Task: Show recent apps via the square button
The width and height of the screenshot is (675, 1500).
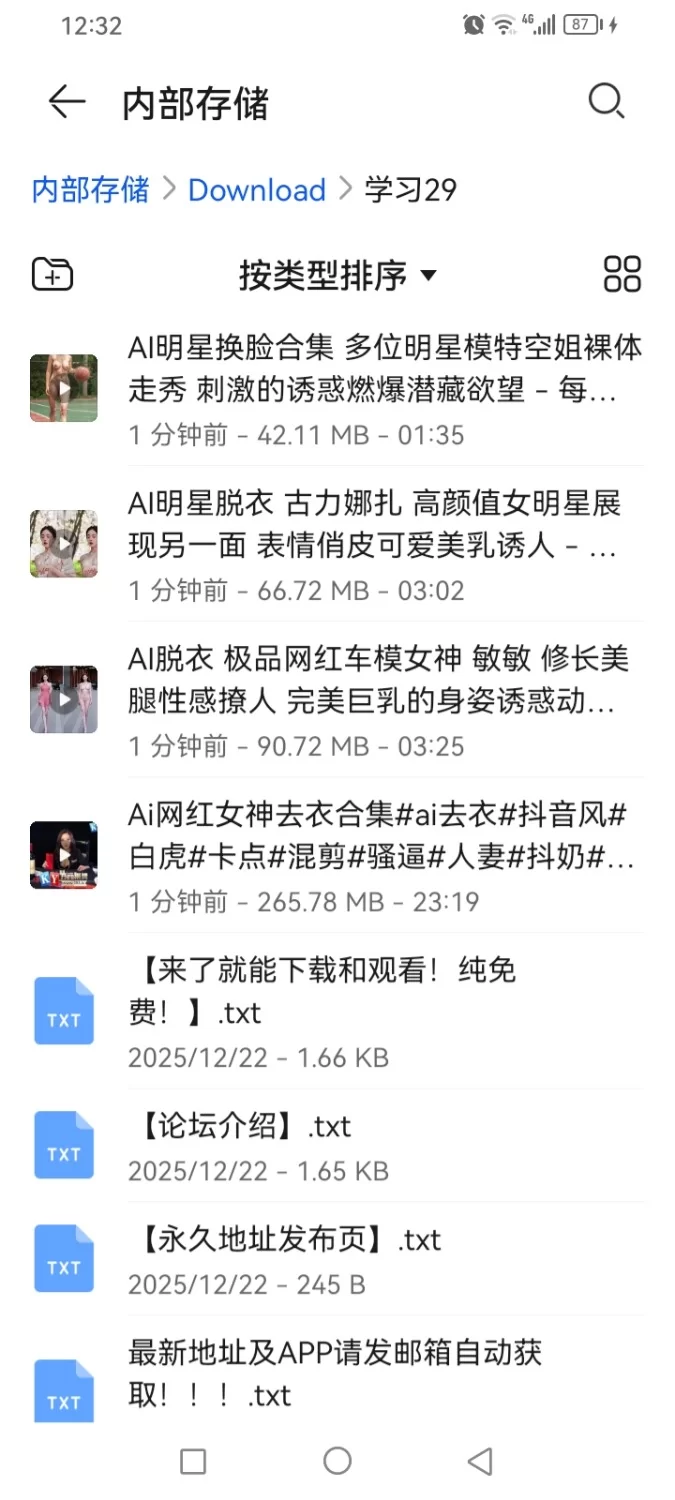Action: [193, 1461]
